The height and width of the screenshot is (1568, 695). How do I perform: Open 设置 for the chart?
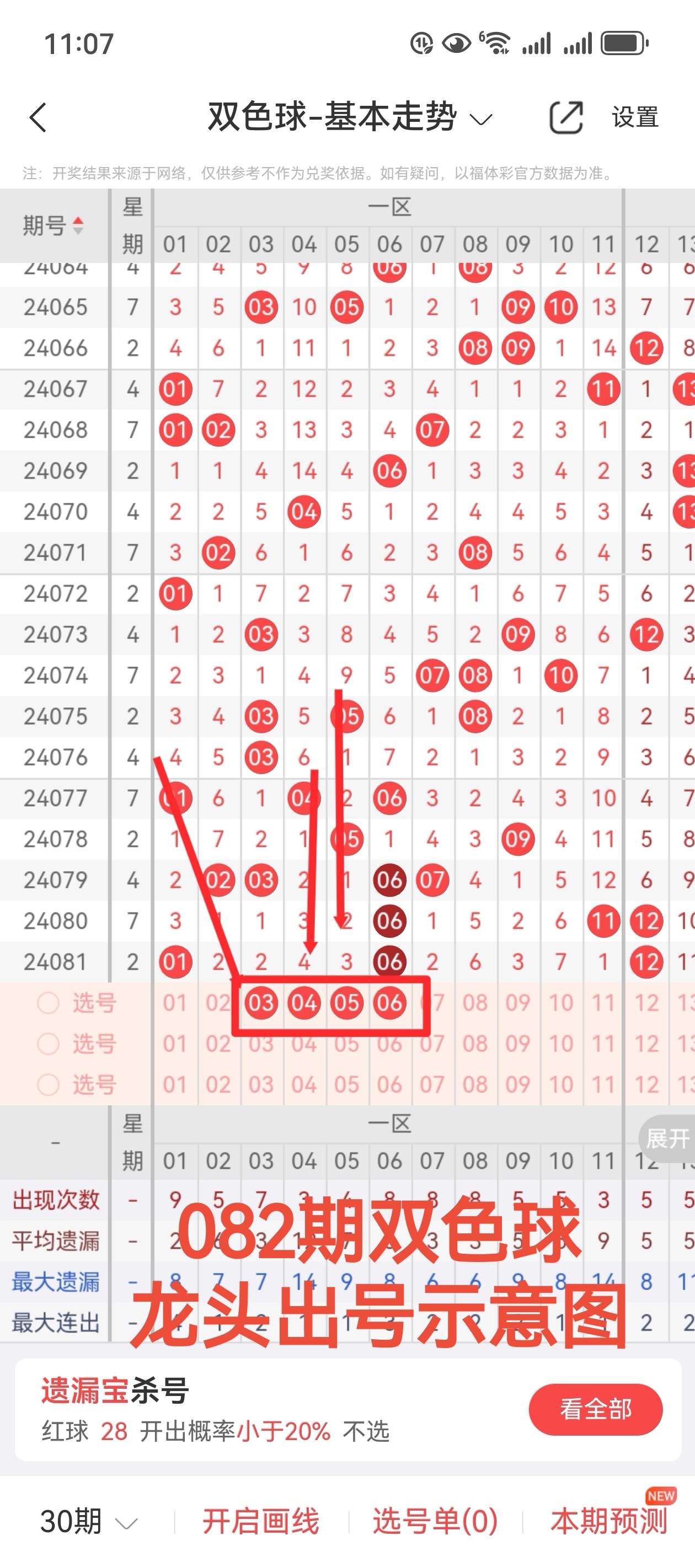point(635,117)
